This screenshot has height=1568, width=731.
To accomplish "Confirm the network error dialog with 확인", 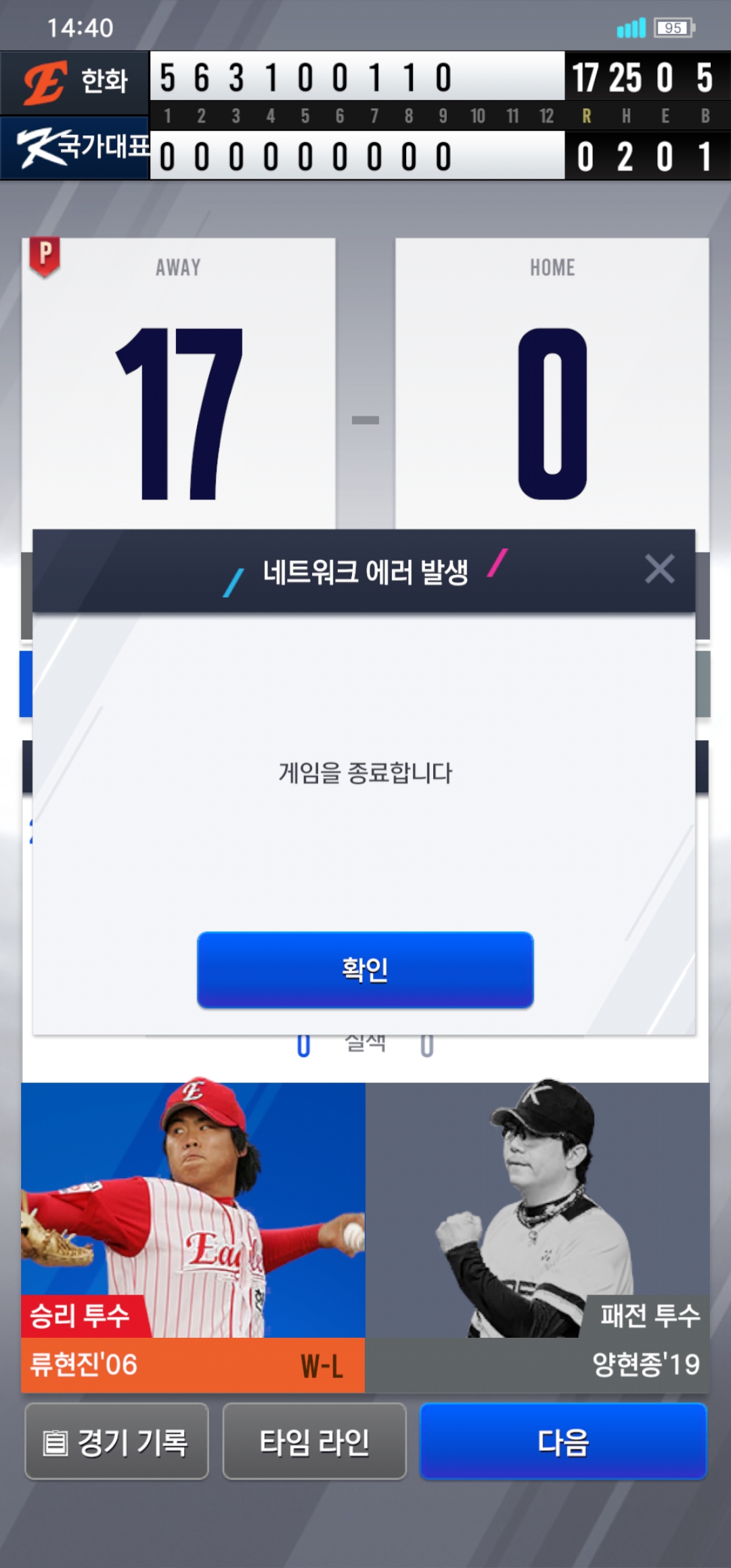I will [365, 969].
